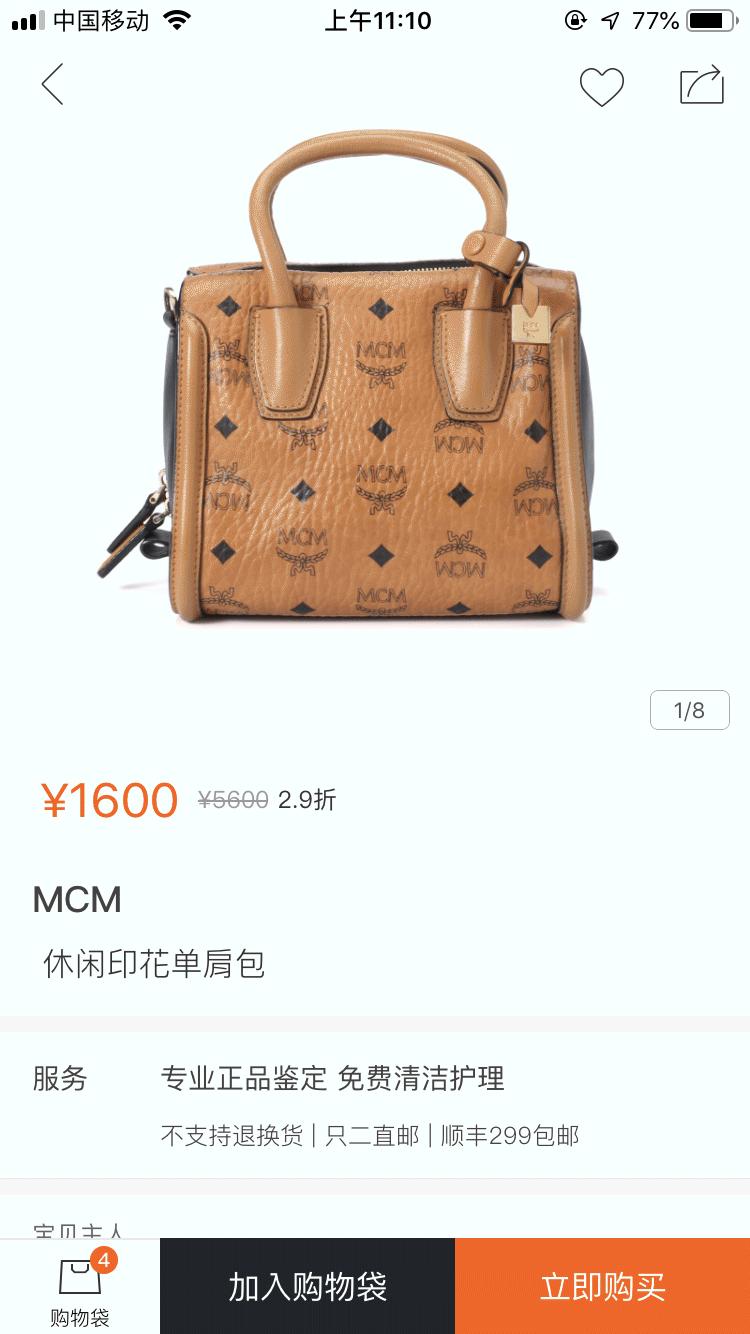Favorite this MCM bag with the heart icon

coord(601,85)
